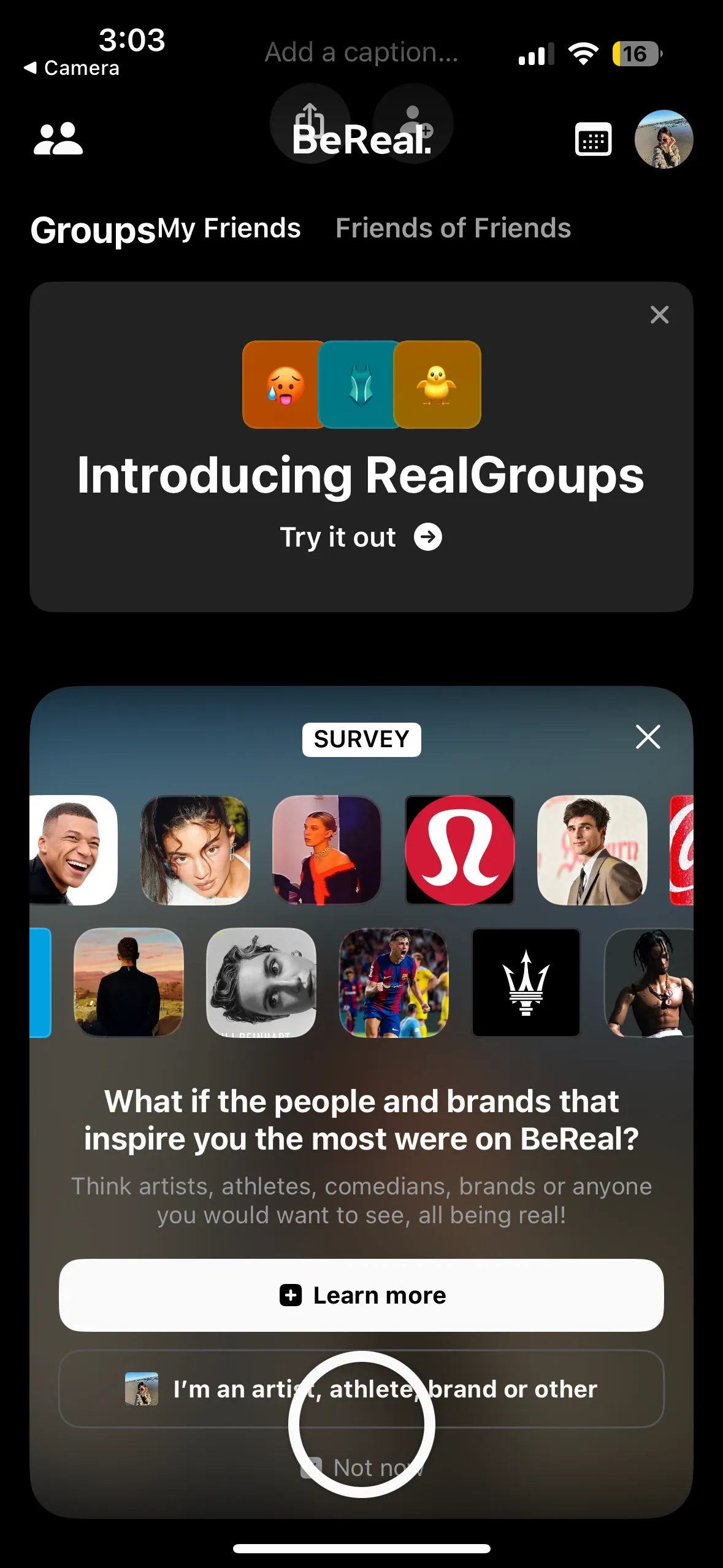Try out RealGroups

click(x=361, y=537)
